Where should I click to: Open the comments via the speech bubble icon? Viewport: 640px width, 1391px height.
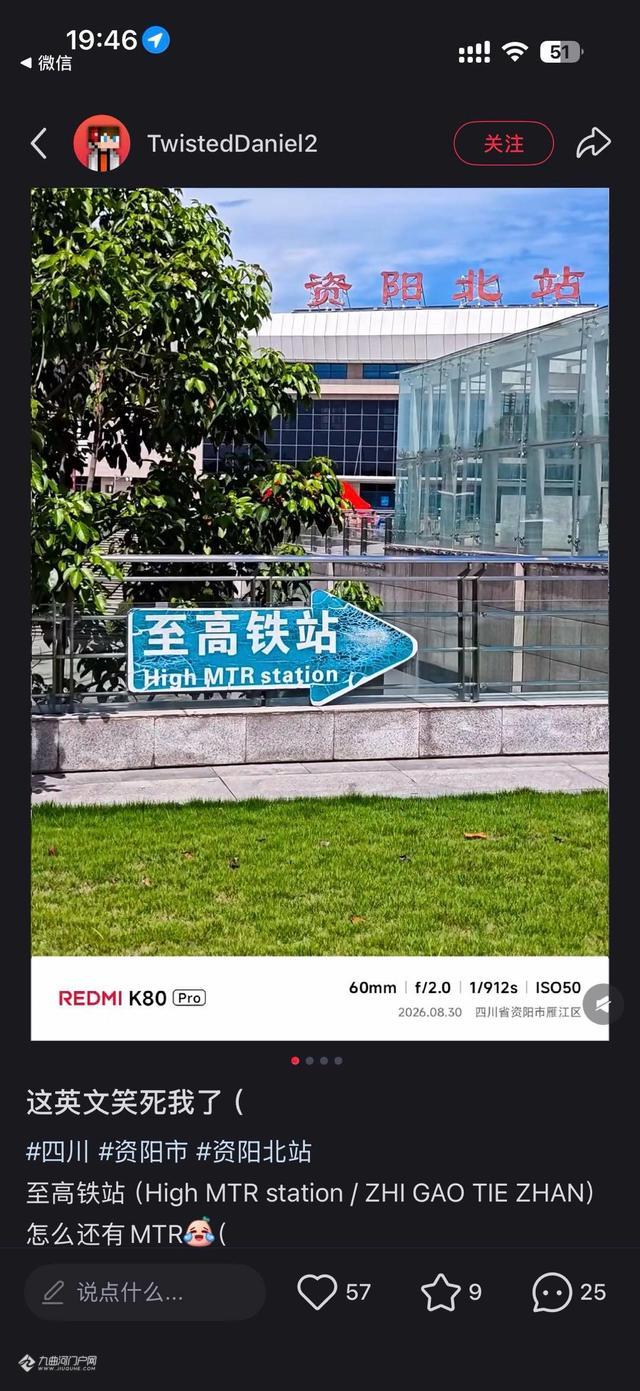point(552,1292)
